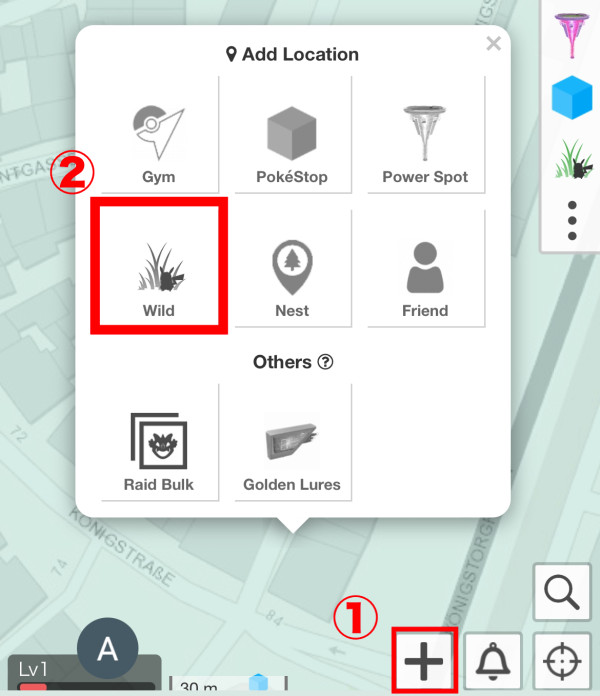The height and width of the screenshot is (696, 600).
Task: Toggle the blue PokéStop cube filter
Action: pyautogui.click(x=572, y=98)
